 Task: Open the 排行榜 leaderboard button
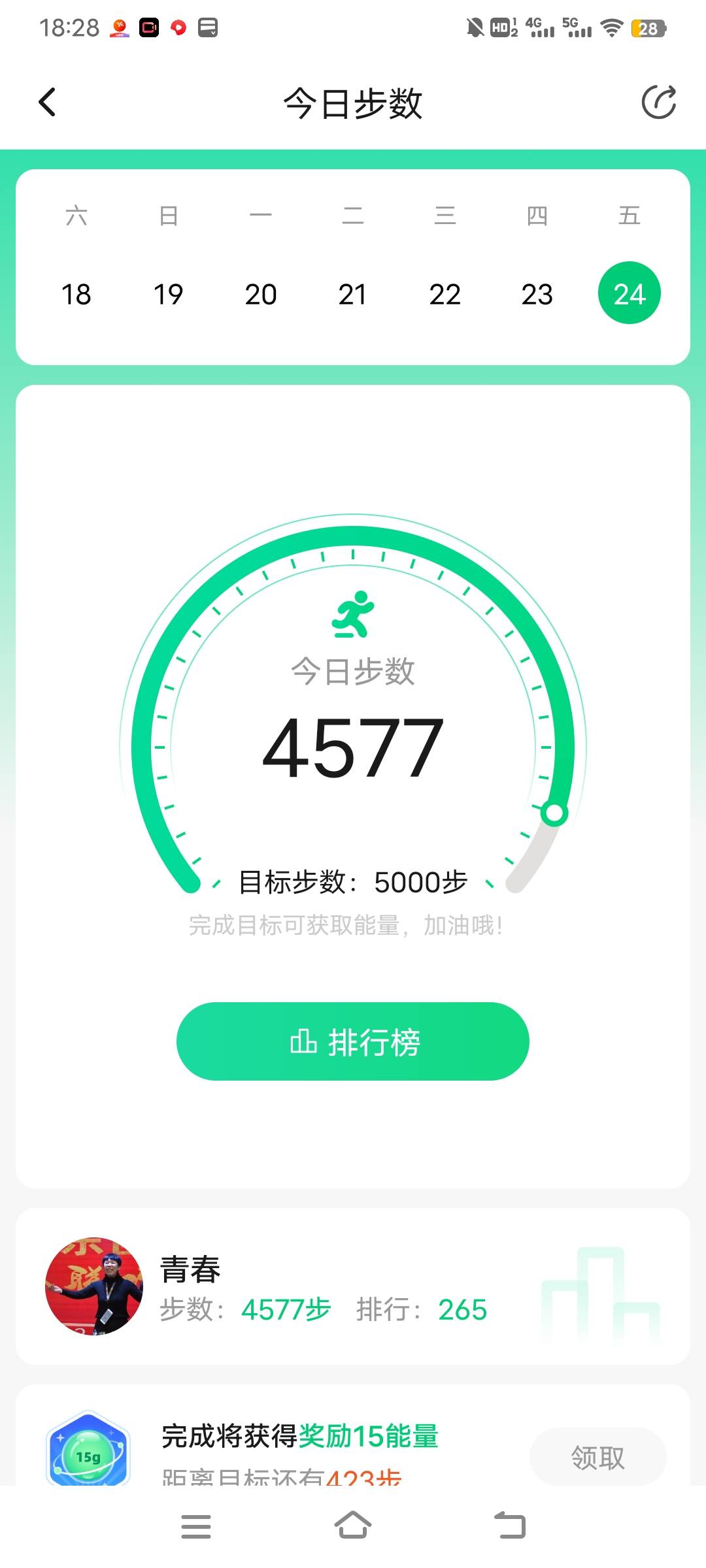click(x=353, y=1041)
